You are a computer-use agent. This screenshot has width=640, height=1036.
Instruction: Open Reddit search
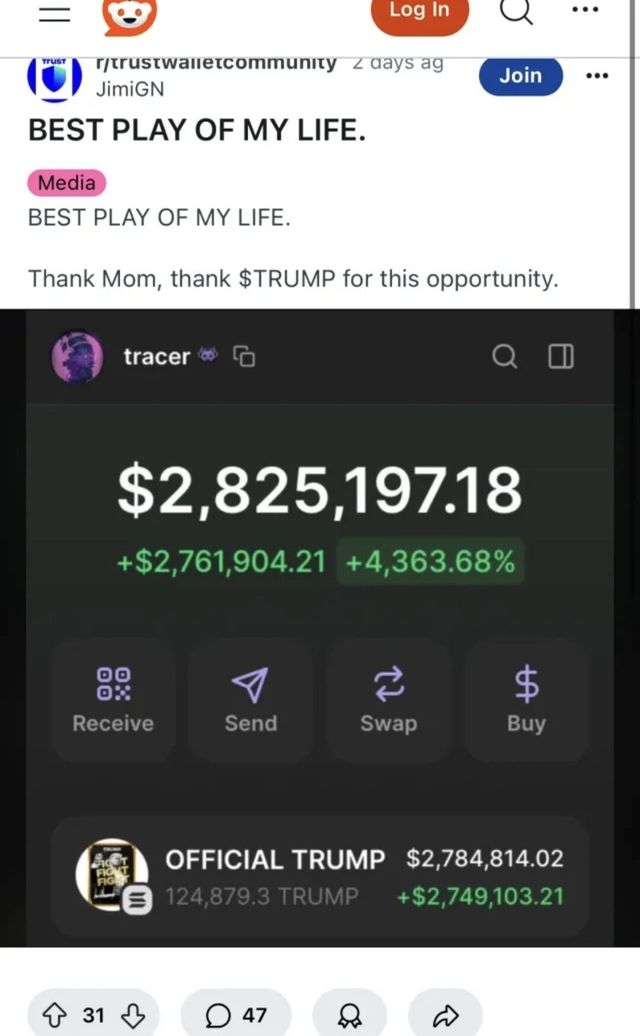click(x=516, y=10)
